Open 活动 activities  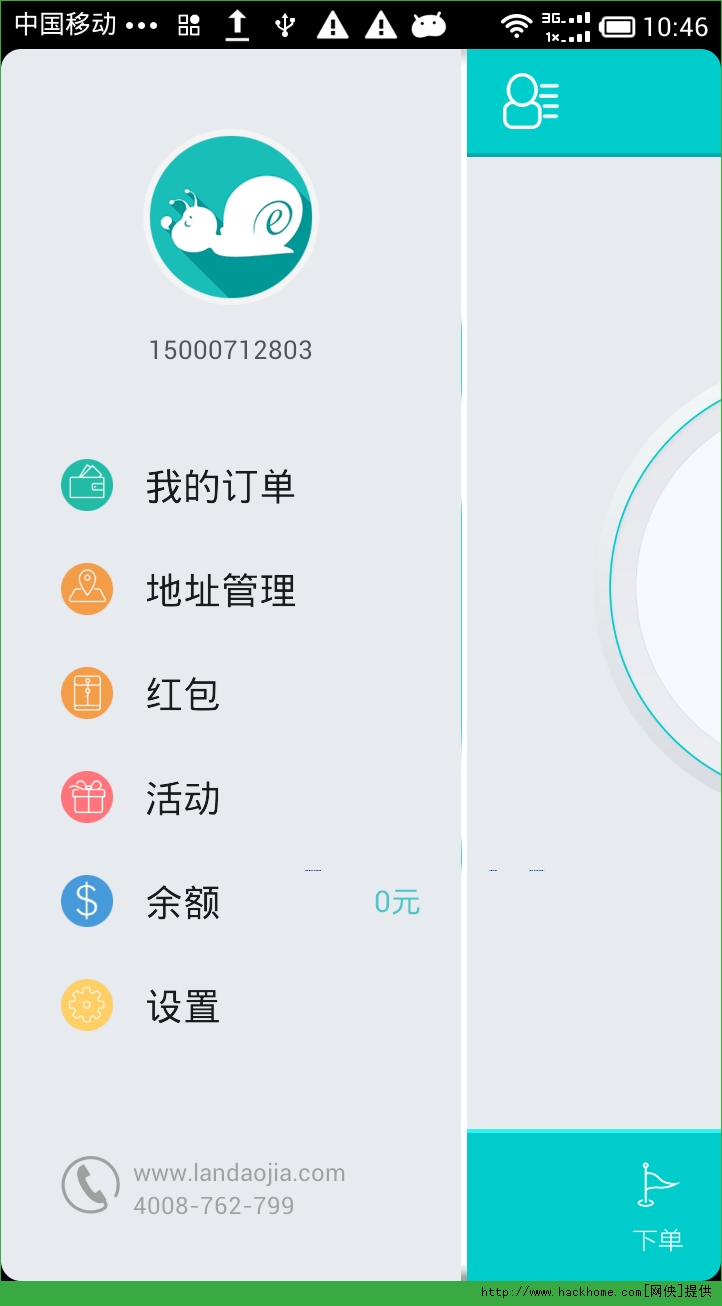tap(182, 799)
